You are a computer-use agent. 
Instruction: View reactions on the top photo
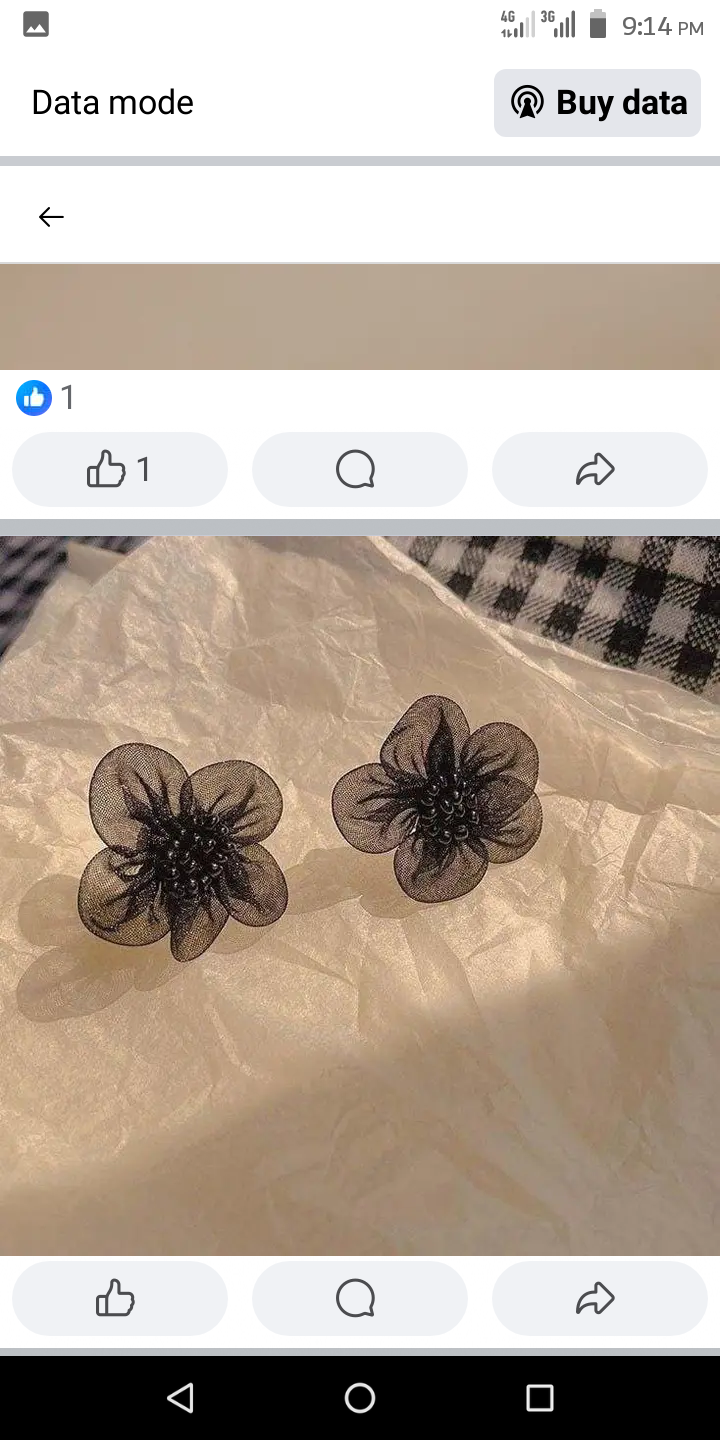click(45, 398)
